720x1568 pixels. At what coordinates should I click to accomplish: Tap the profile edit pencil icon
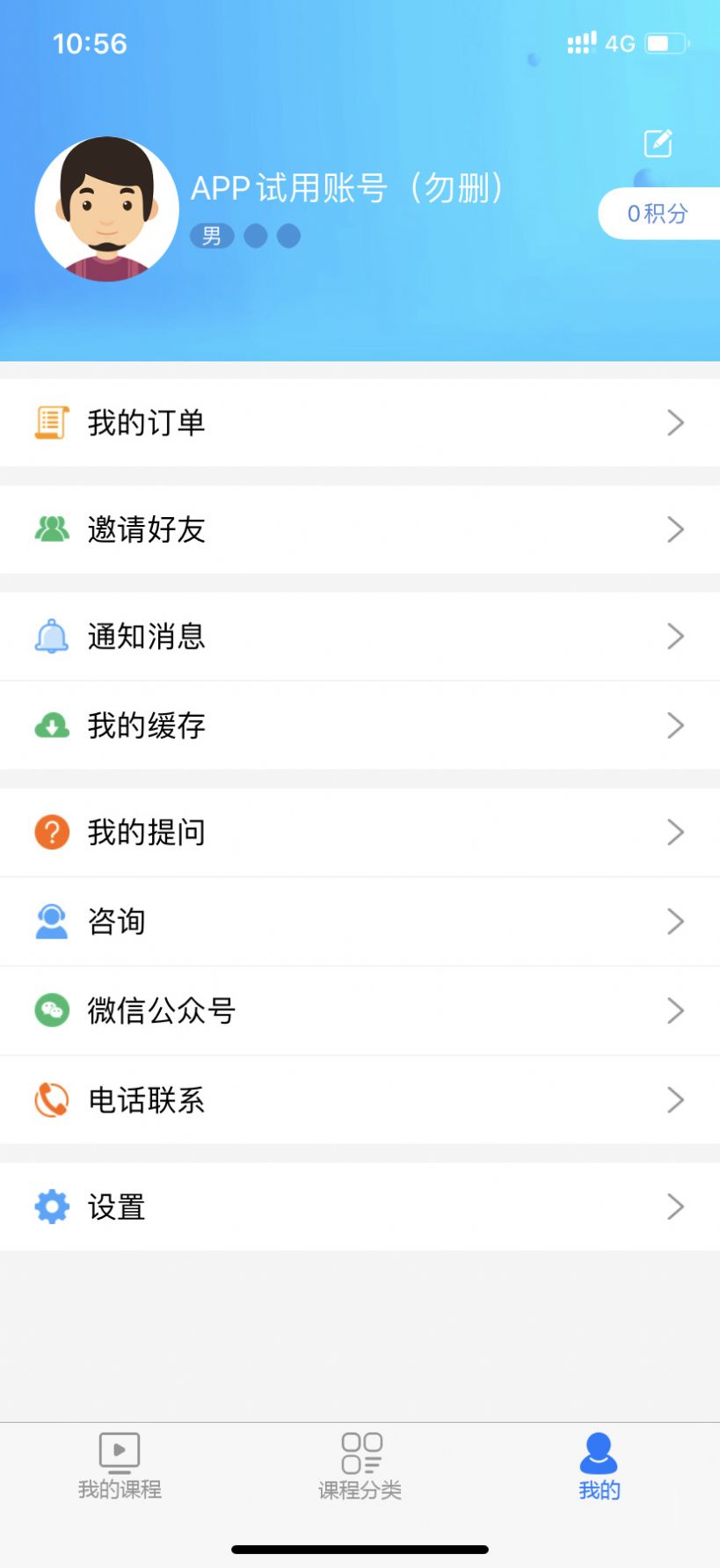click(657, 142)
